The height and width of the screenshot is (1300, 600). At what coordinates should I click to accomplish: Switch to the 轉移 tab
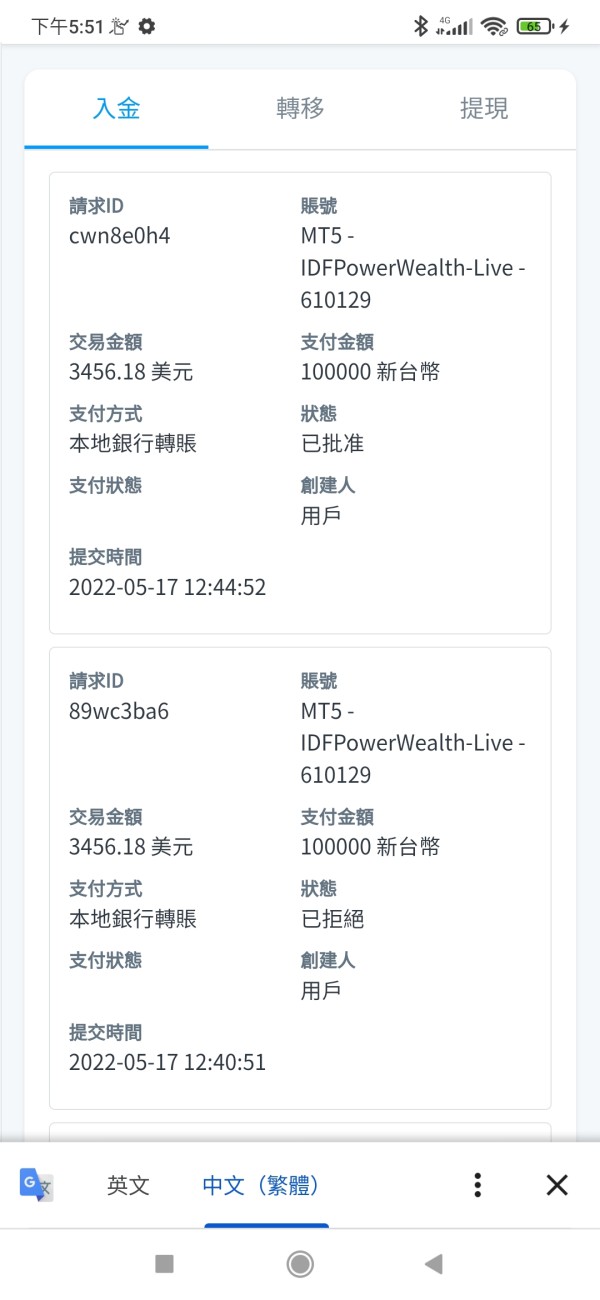pyautogui.click(x=300, y=109)
